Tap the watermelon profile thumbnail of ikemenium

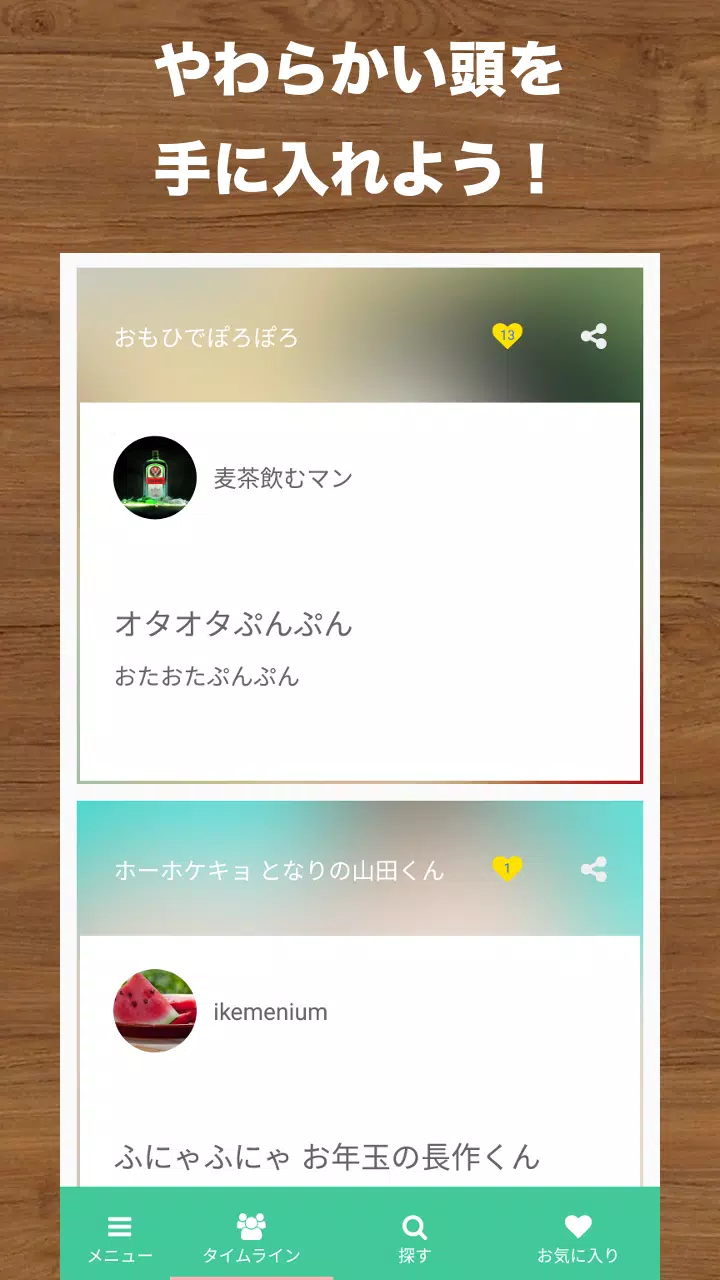154,1011
